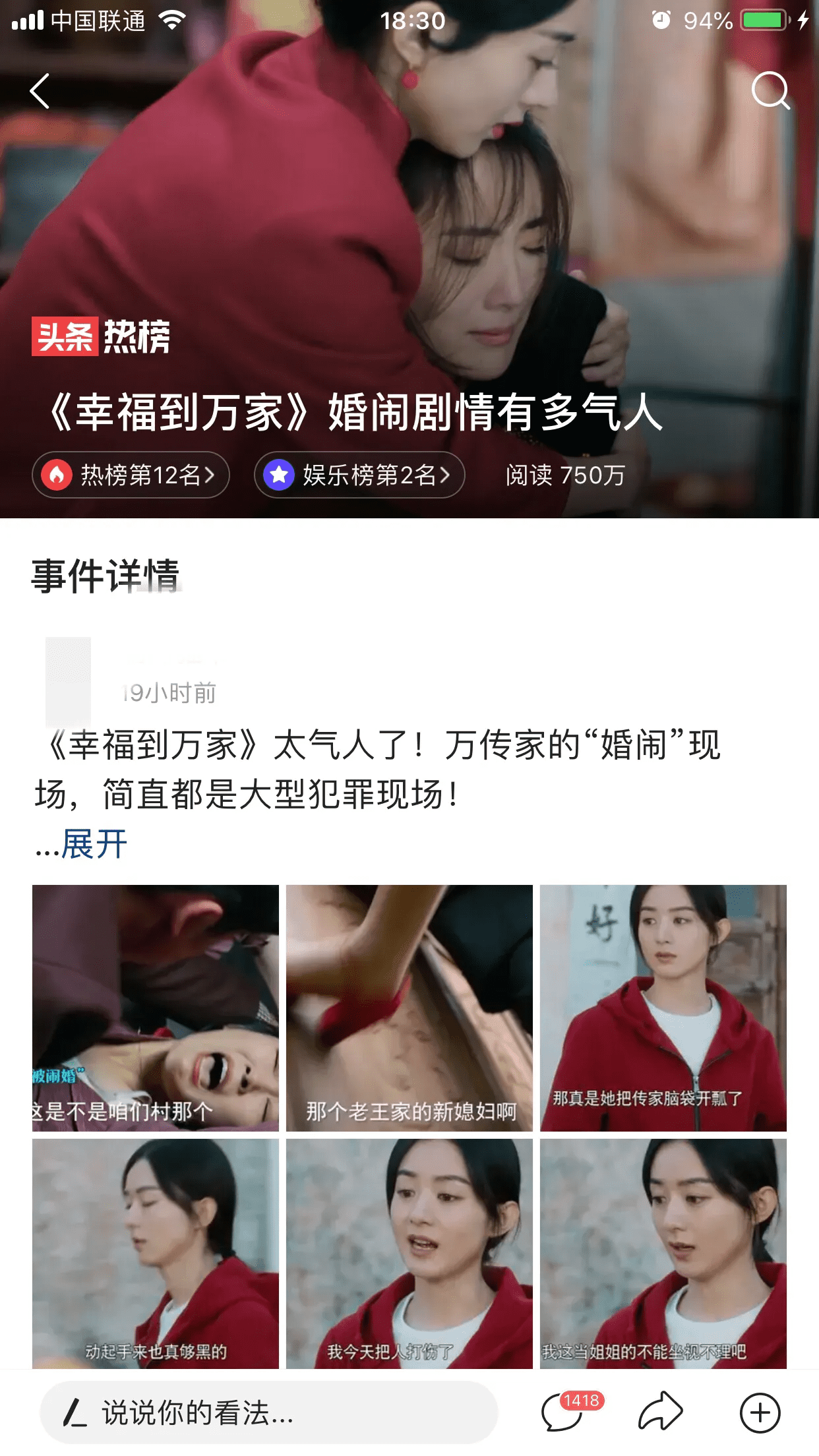
Task: View the image captioned 动起手来也真够黑的
Action: [x=156, y=1253]
